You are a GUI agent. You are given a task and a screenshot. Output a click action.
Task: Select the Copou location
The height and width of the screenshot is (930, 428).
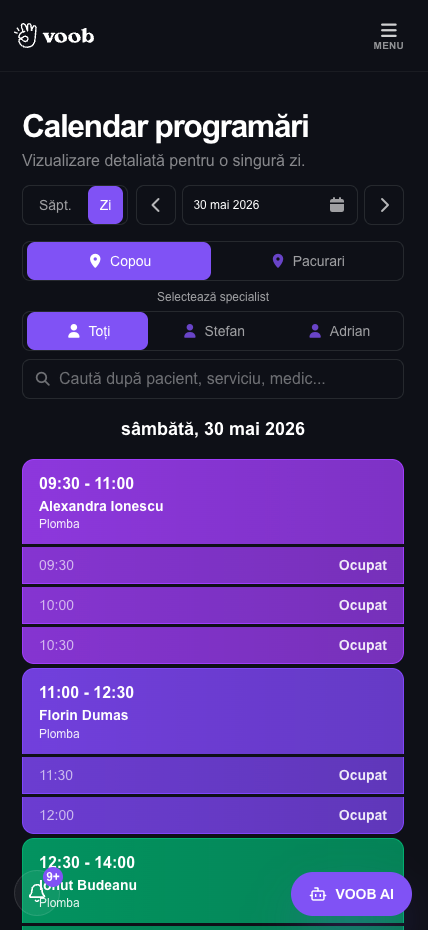(x=119, y=261)
